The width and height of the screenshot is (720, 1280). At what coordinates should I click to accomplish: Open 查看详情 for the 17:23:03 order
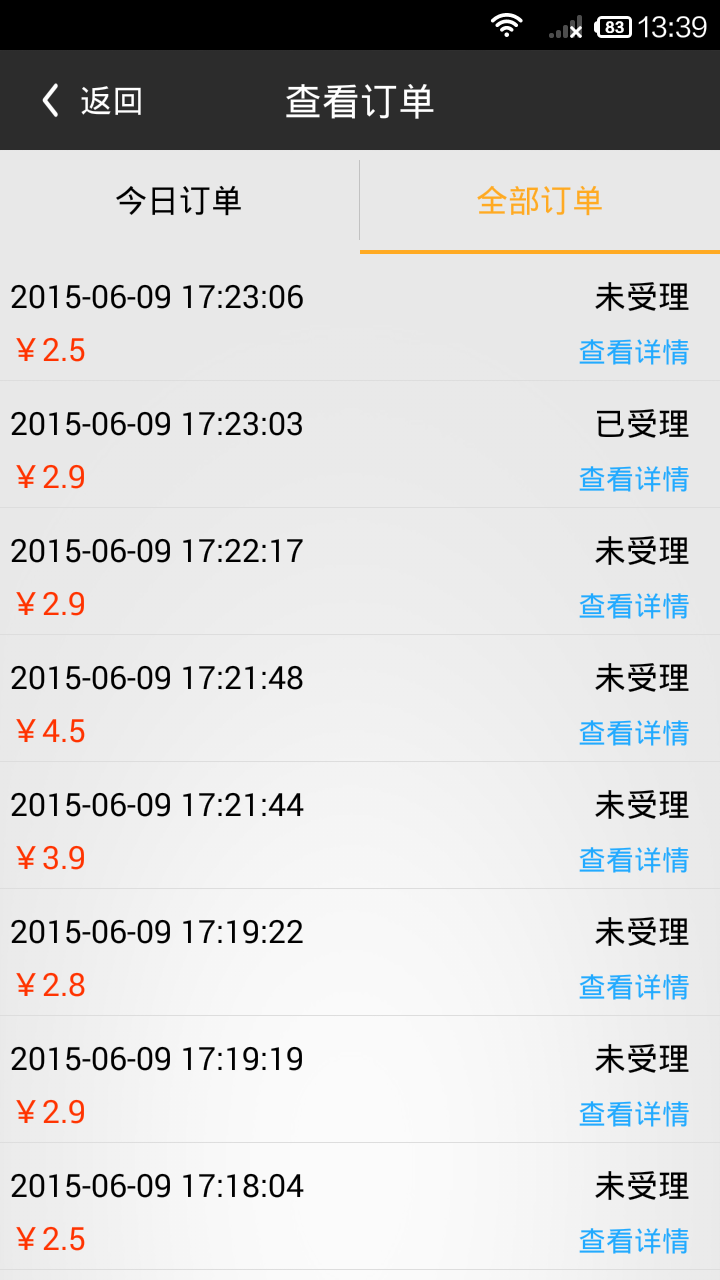tap(634, 479)
